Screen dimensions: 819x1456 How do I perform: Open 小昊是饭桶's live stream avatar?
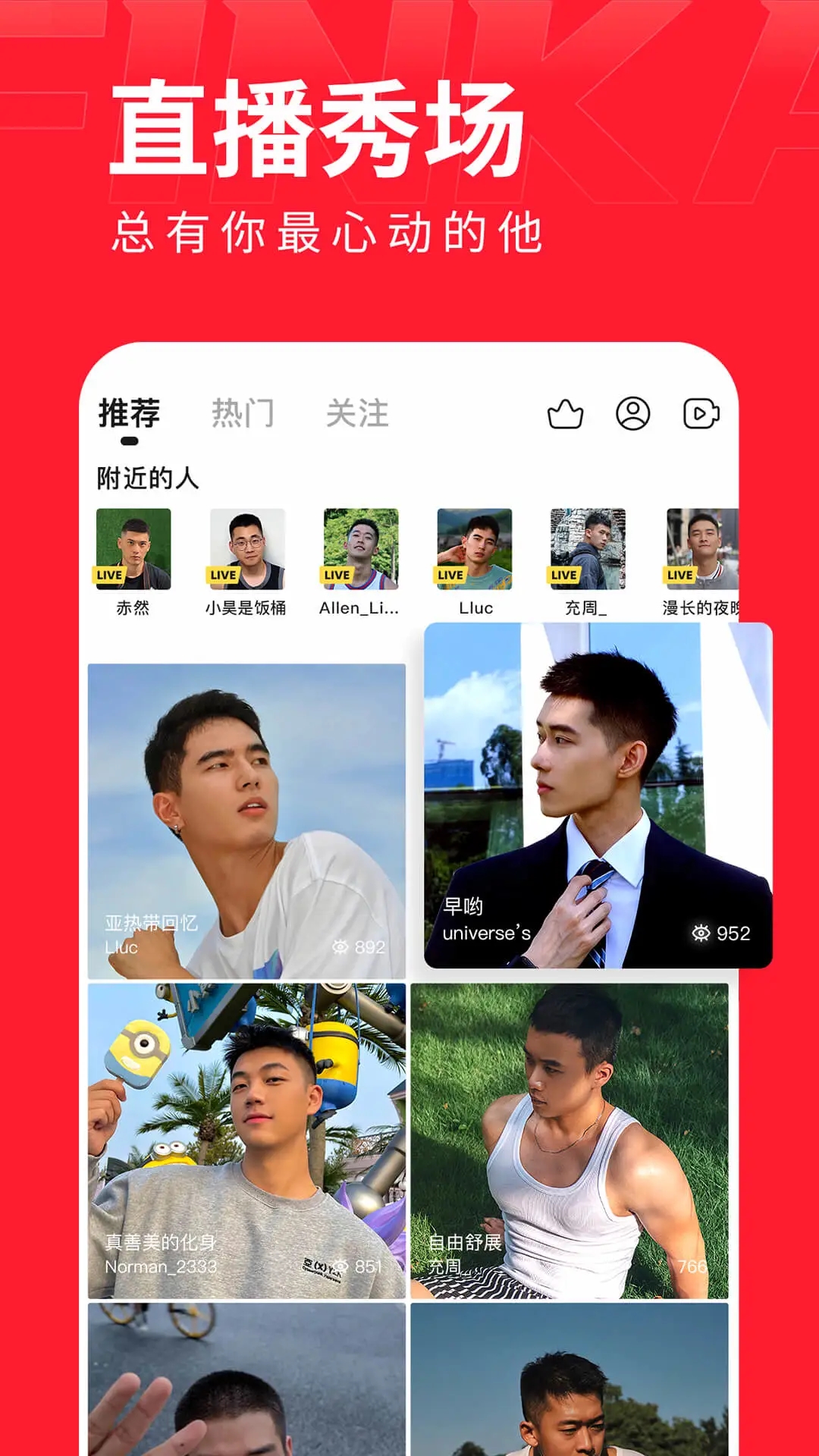(x=249, y=548)
